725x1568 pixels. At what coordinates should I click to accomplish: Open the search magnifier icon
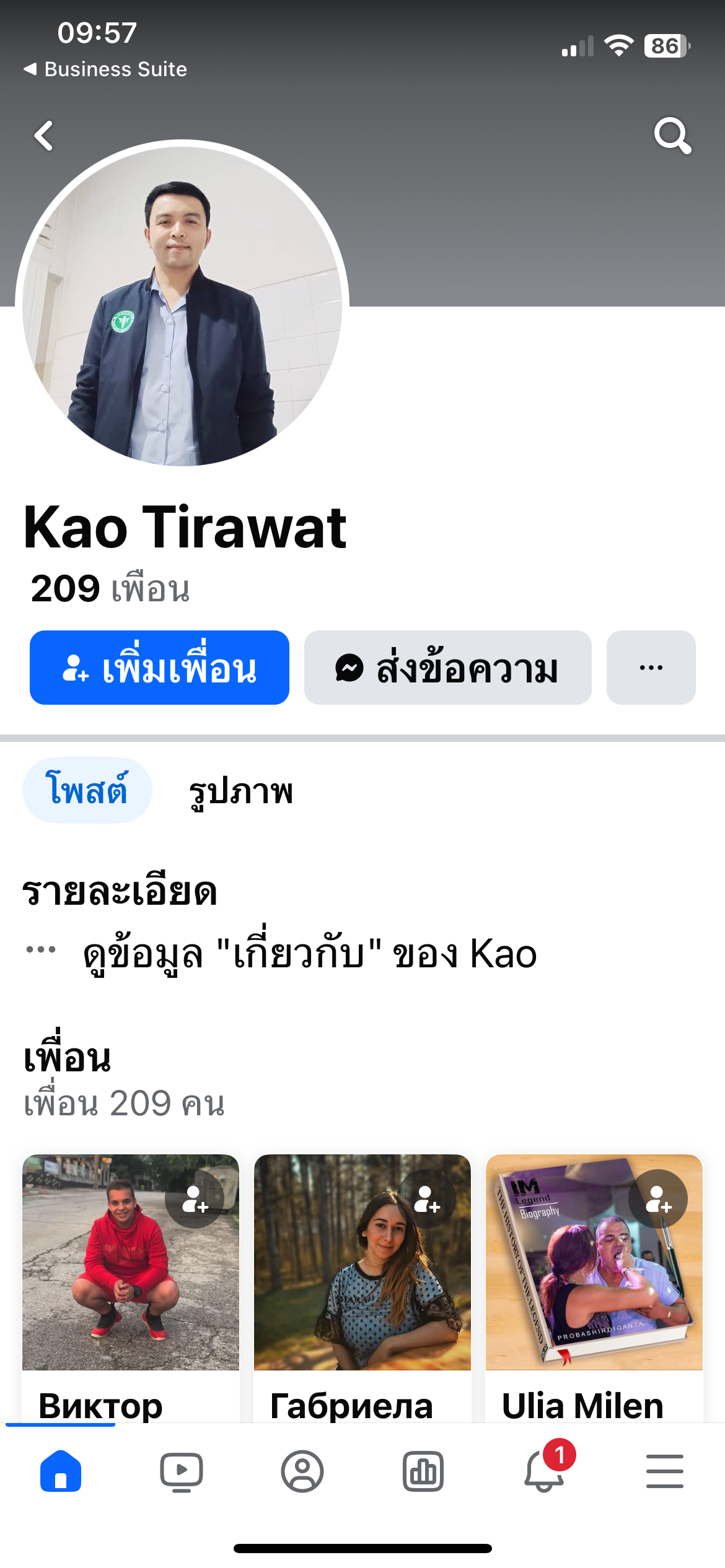(672, 136)
